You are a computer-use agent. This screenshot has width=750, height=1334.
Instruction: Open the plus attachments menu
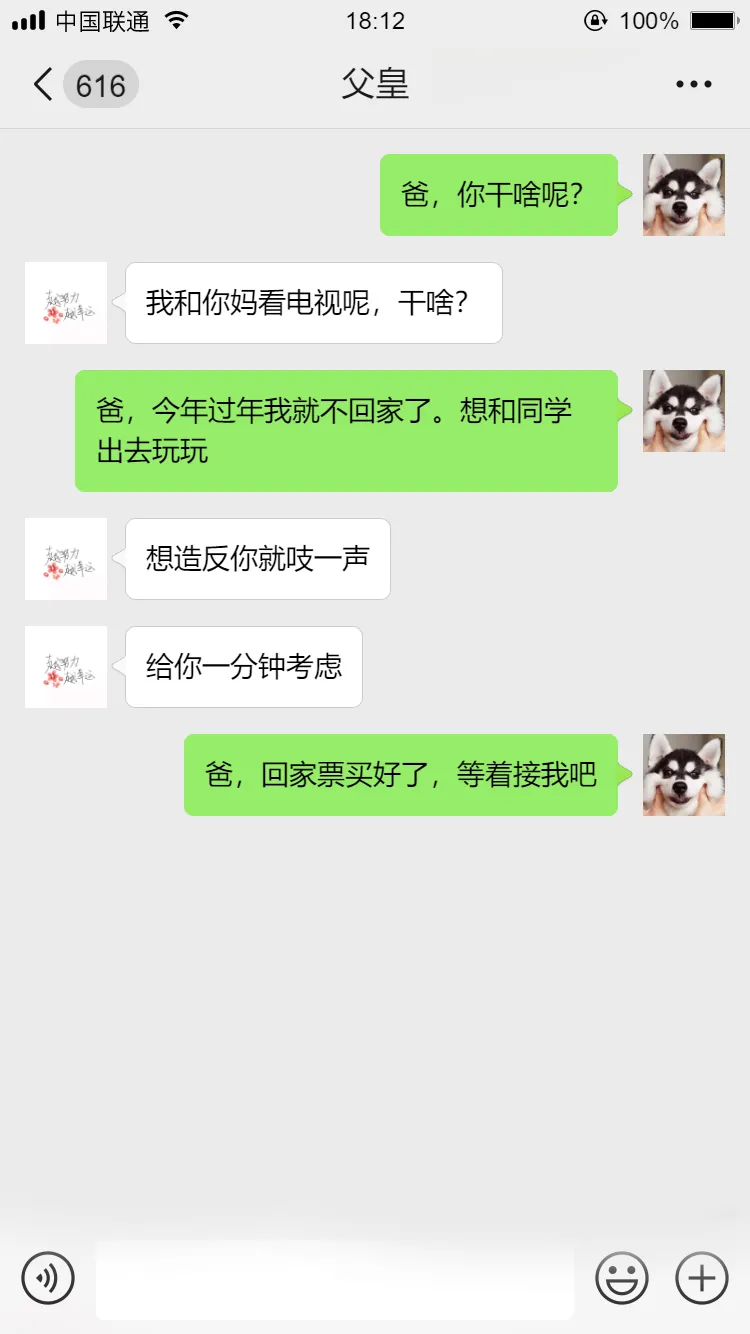tap(702, 1278)
